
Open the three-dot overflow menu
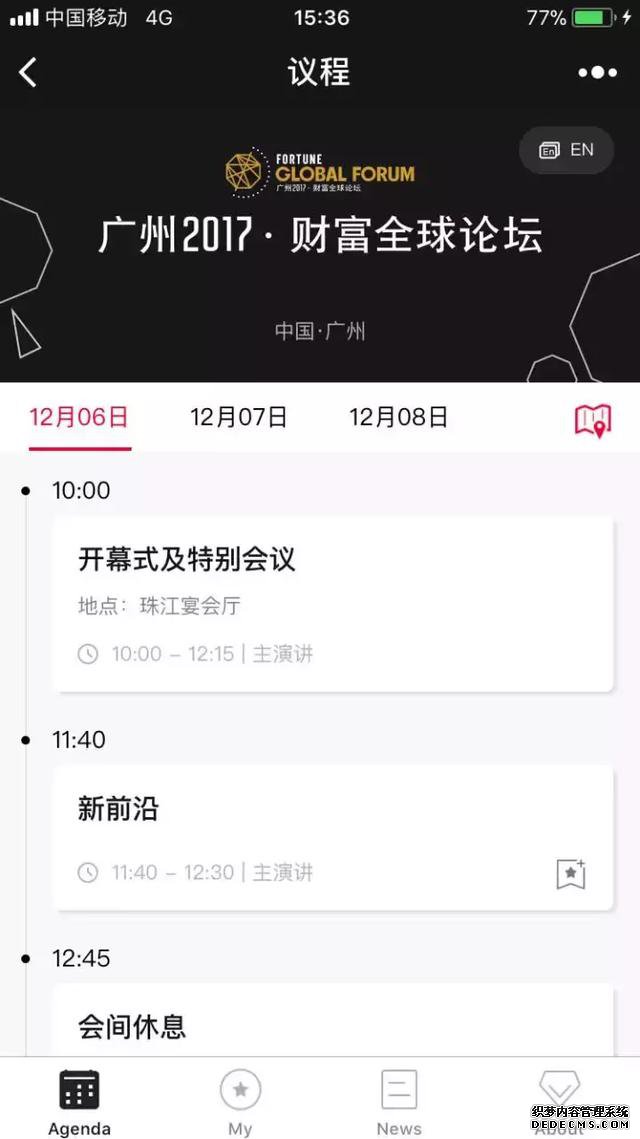[x=597, y=72]
